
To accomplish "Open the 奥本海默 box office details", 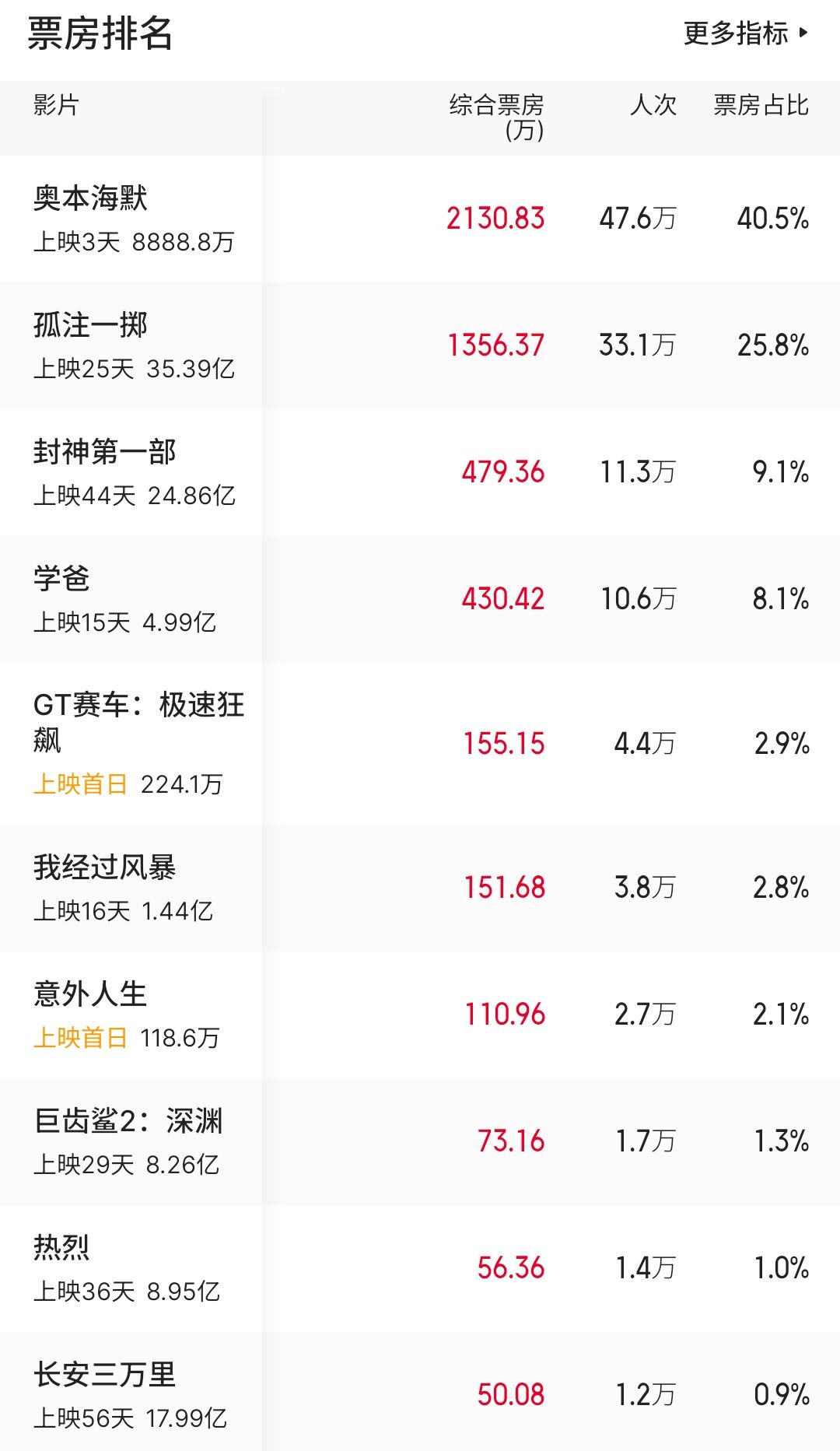I will 420,219.
